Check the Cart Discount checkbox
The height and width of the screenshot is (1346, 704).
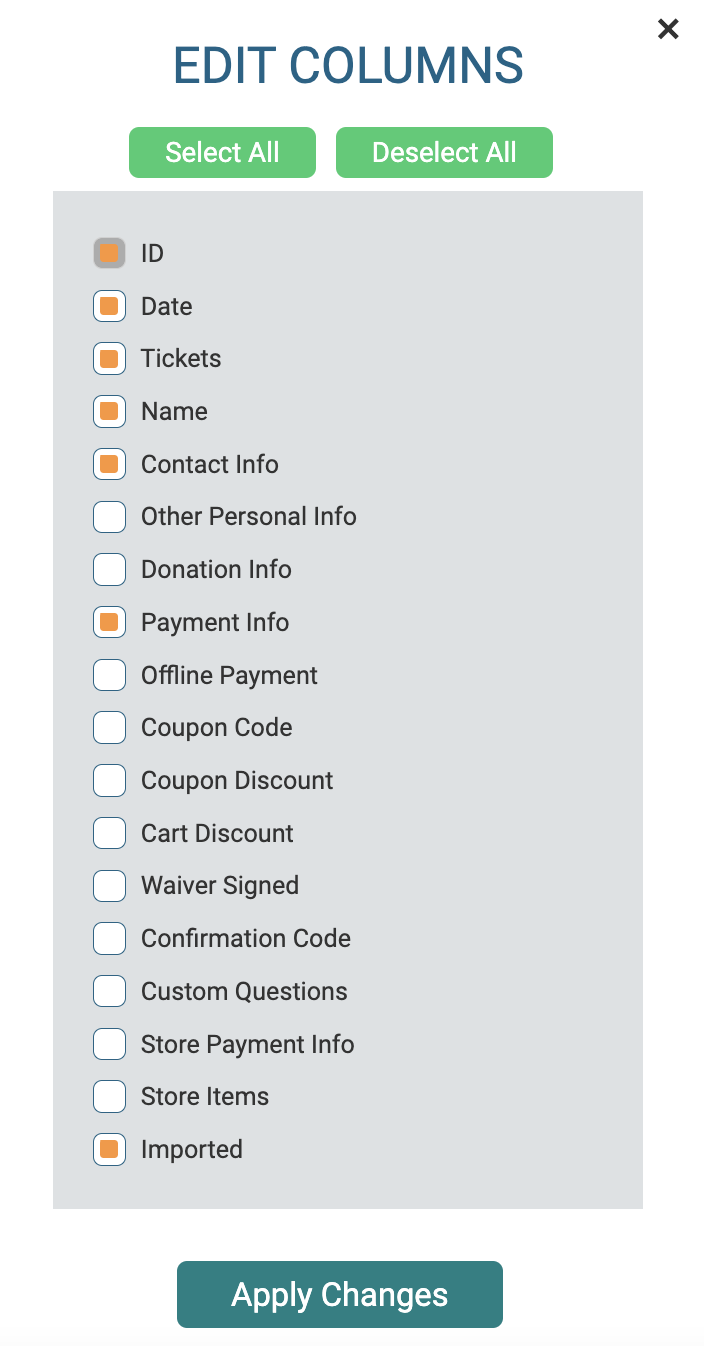(110, 833)
